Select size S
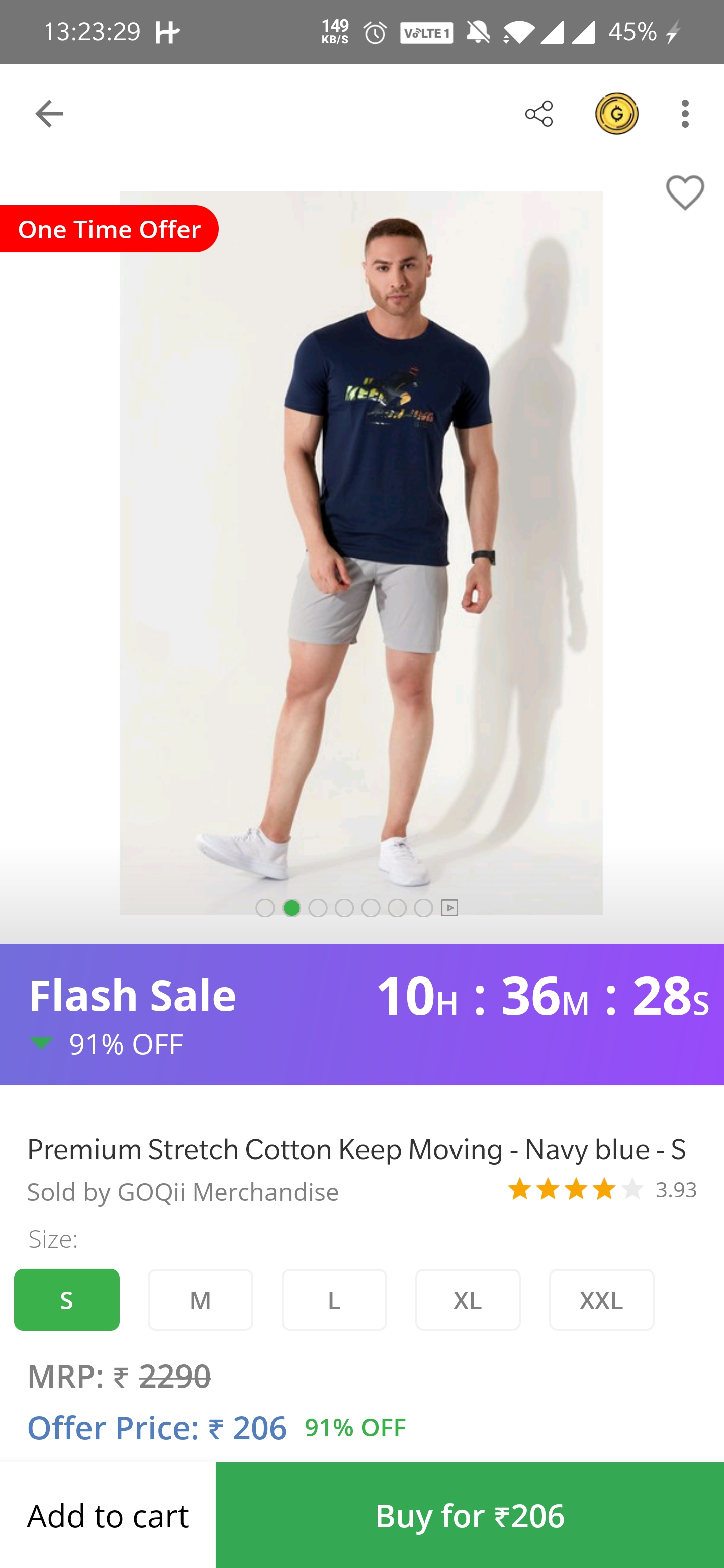 pos(67,1300)
